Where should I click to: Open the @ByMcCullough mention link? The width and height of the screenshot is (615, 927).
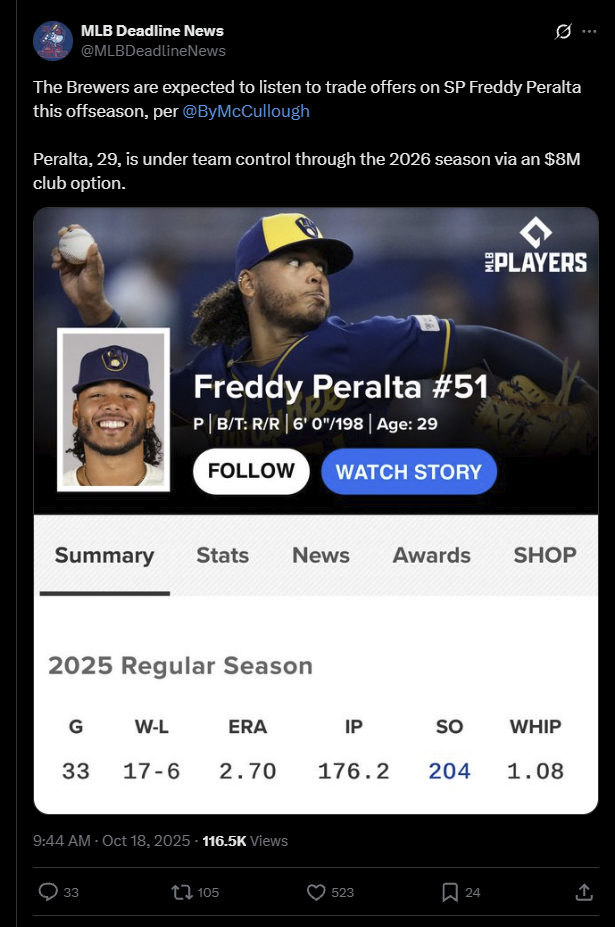246,111
